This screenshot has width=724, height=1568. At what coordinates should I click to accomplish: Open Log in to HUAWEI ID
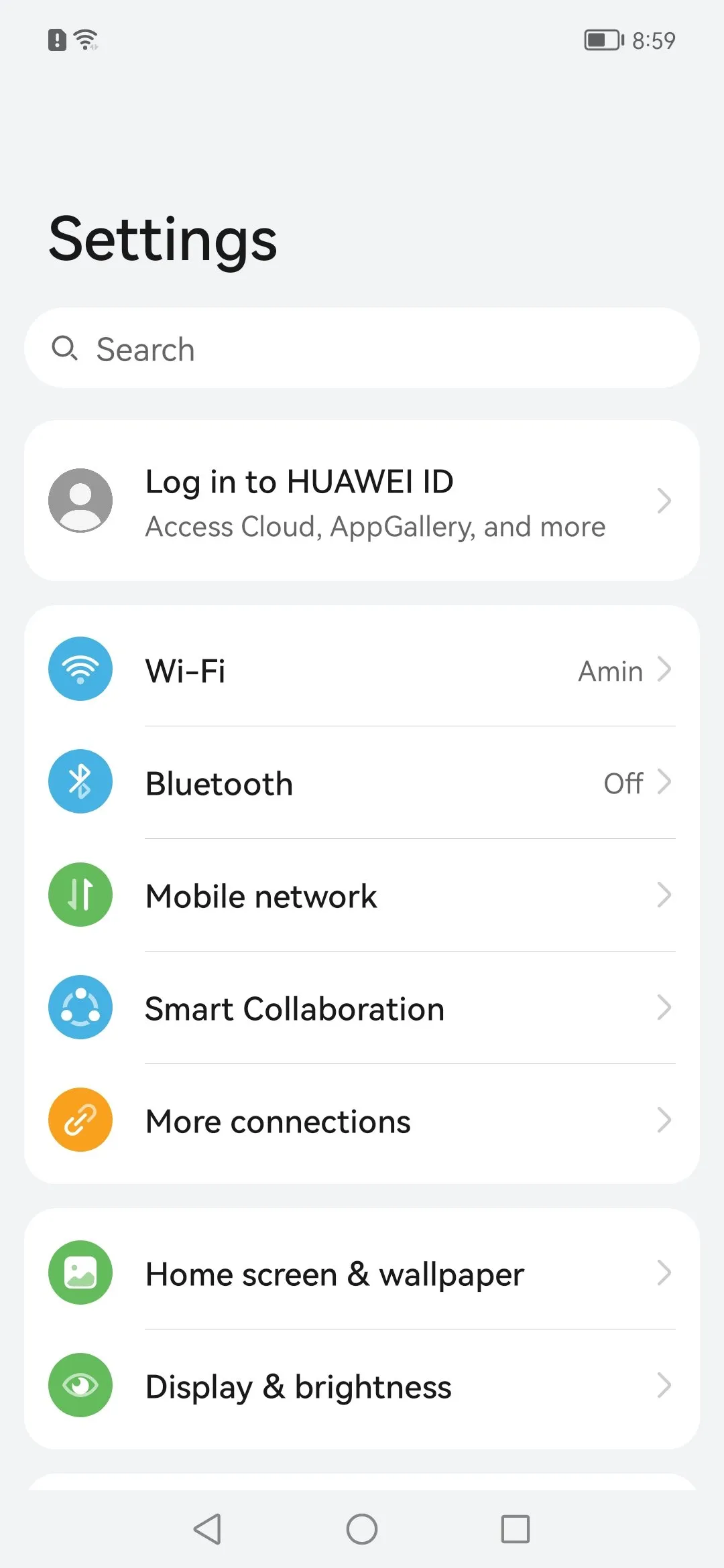(362, 501)
